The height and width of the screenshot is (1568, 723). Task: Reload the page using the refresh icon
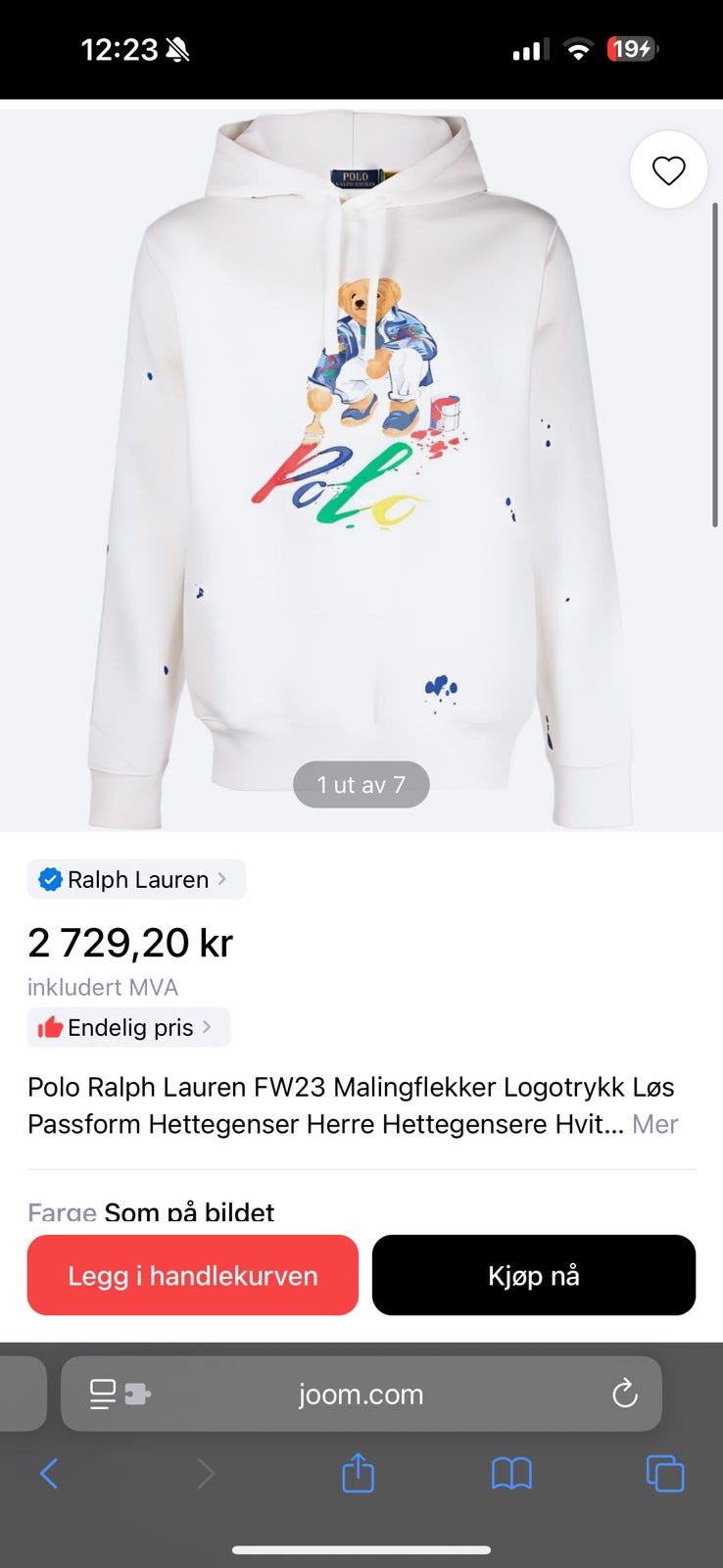[x=625, y=1394]
